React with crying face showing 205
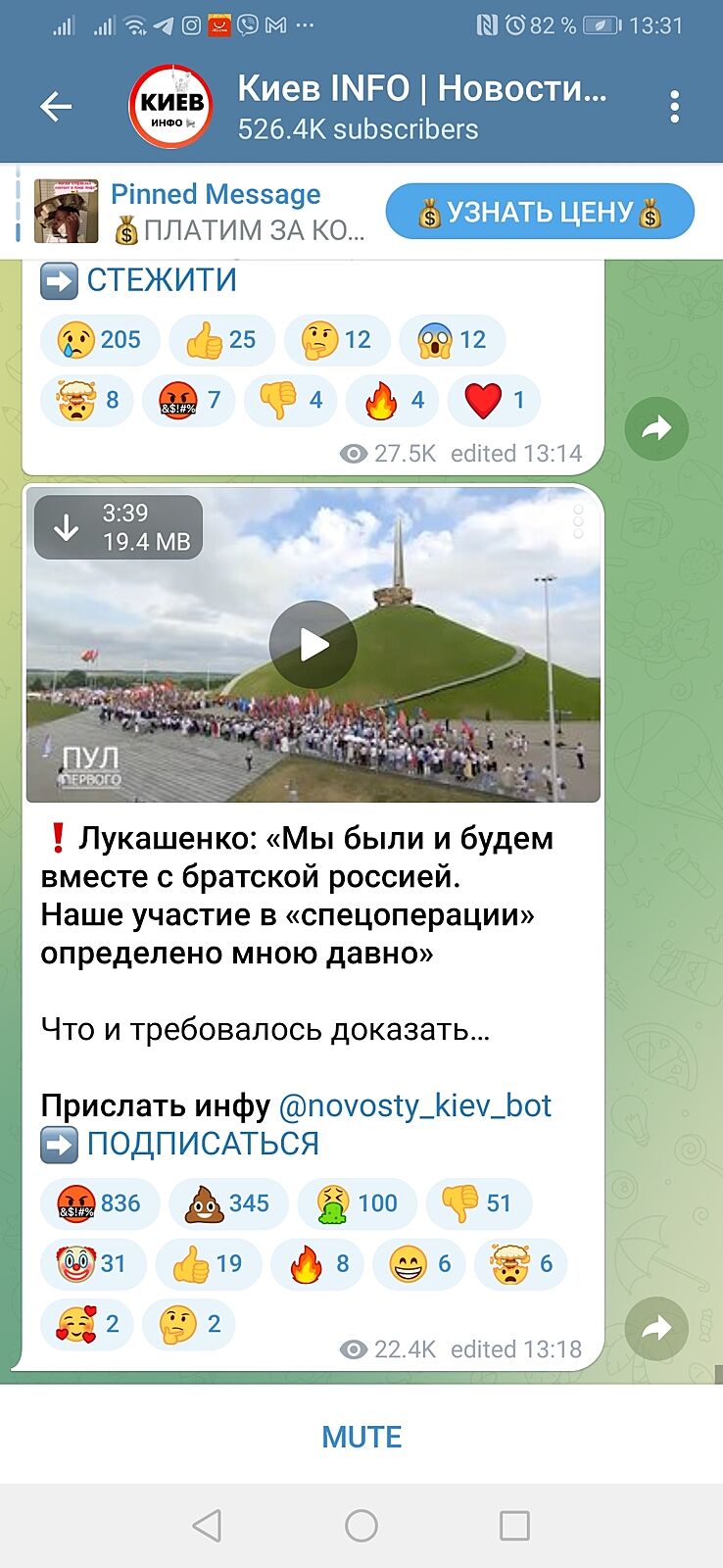This screenshot has width=723, height=1568. pos(99,340)
